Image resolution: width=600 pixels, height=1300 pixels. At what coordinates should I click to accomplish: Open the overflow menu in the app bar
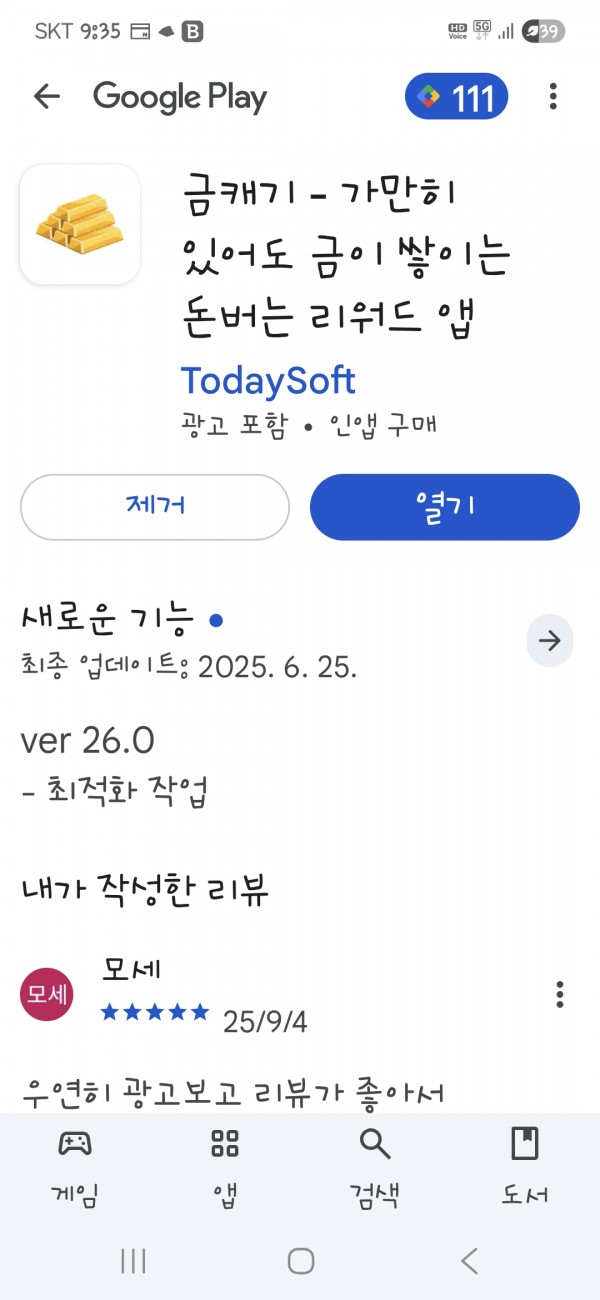tap(553, 96)
